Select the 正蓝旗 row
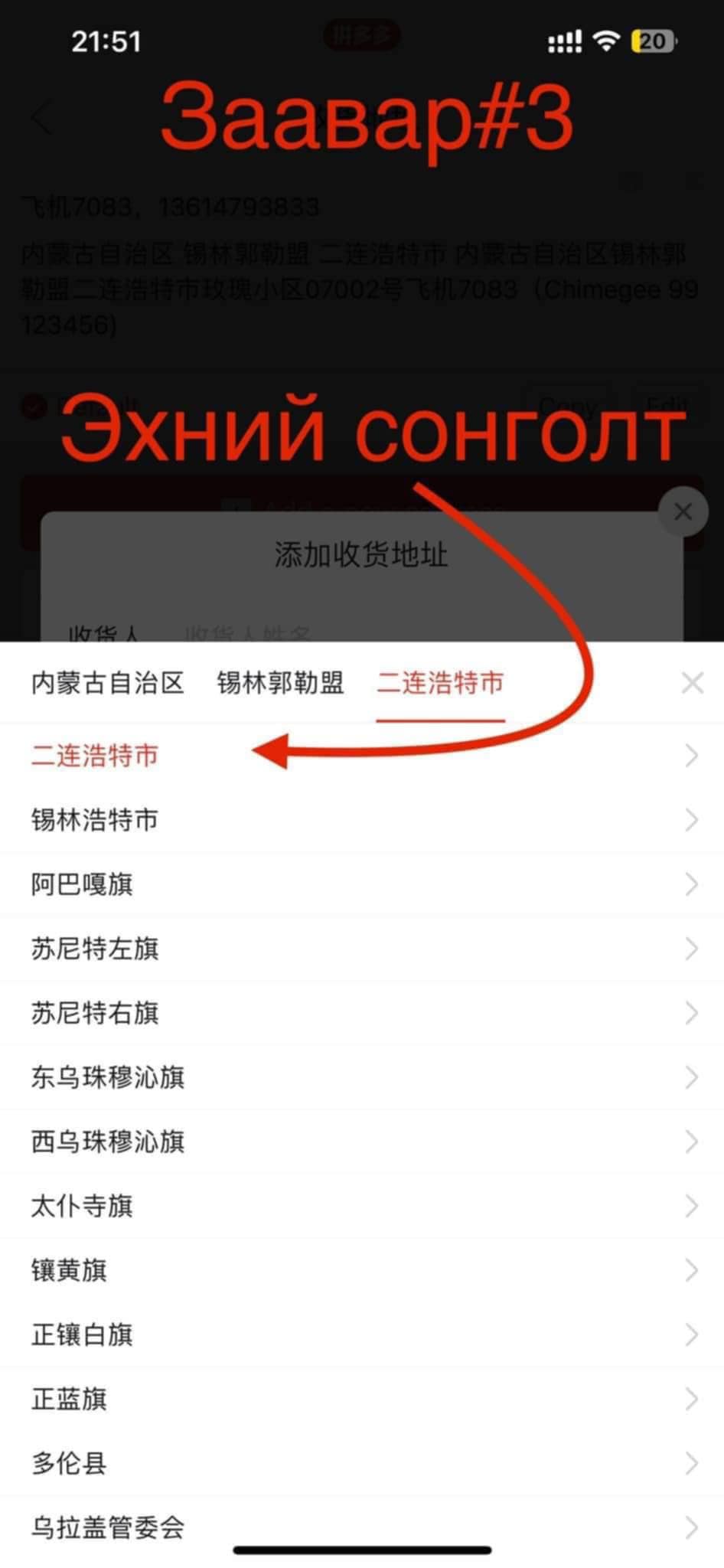724x1568 pixels. [69, 1399]
